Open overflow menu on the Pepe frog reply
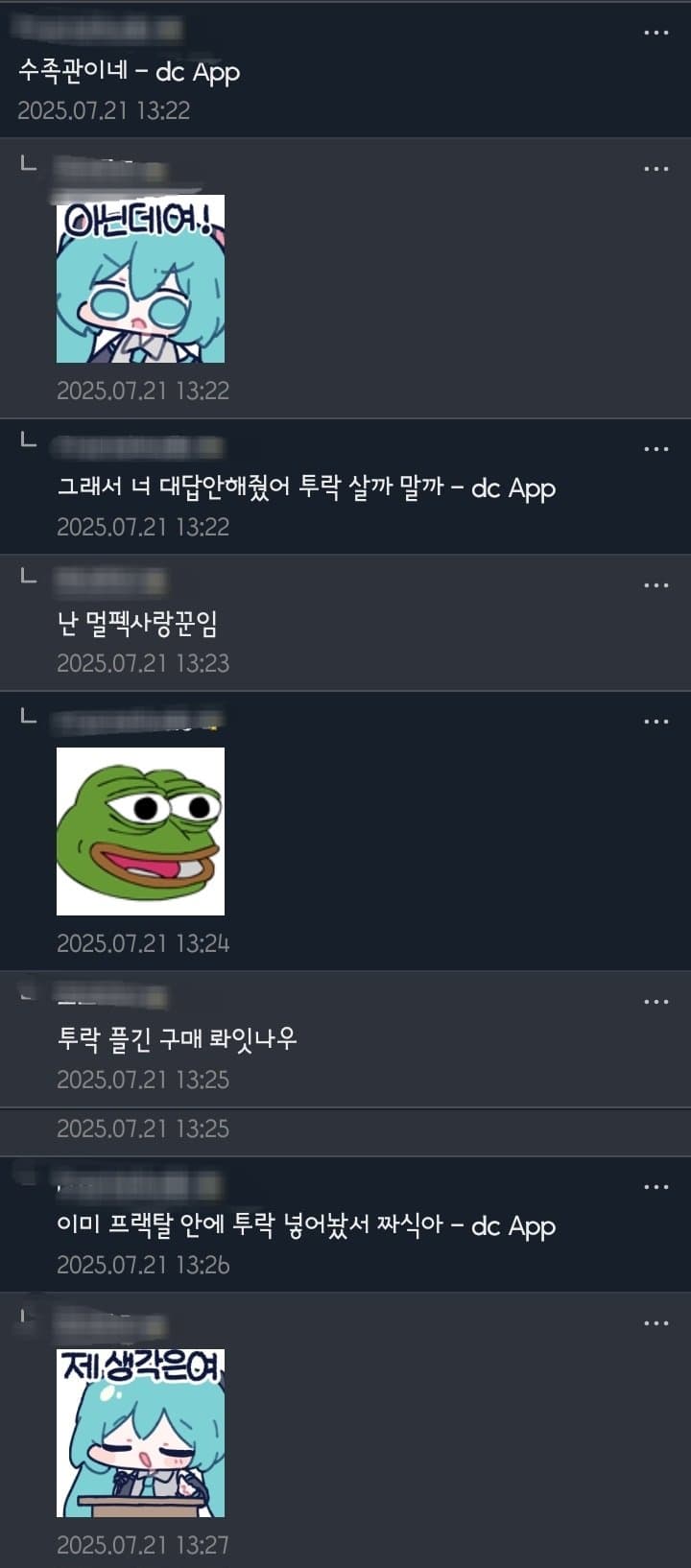 coord(656,722)
